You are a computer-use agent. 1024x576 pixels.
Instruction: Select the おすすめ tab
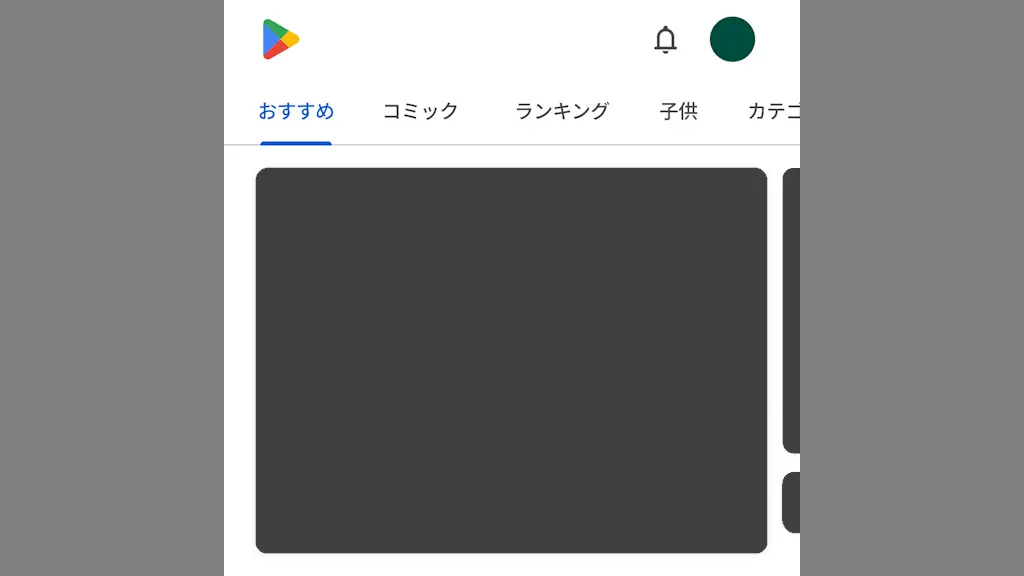click(296, 111)
